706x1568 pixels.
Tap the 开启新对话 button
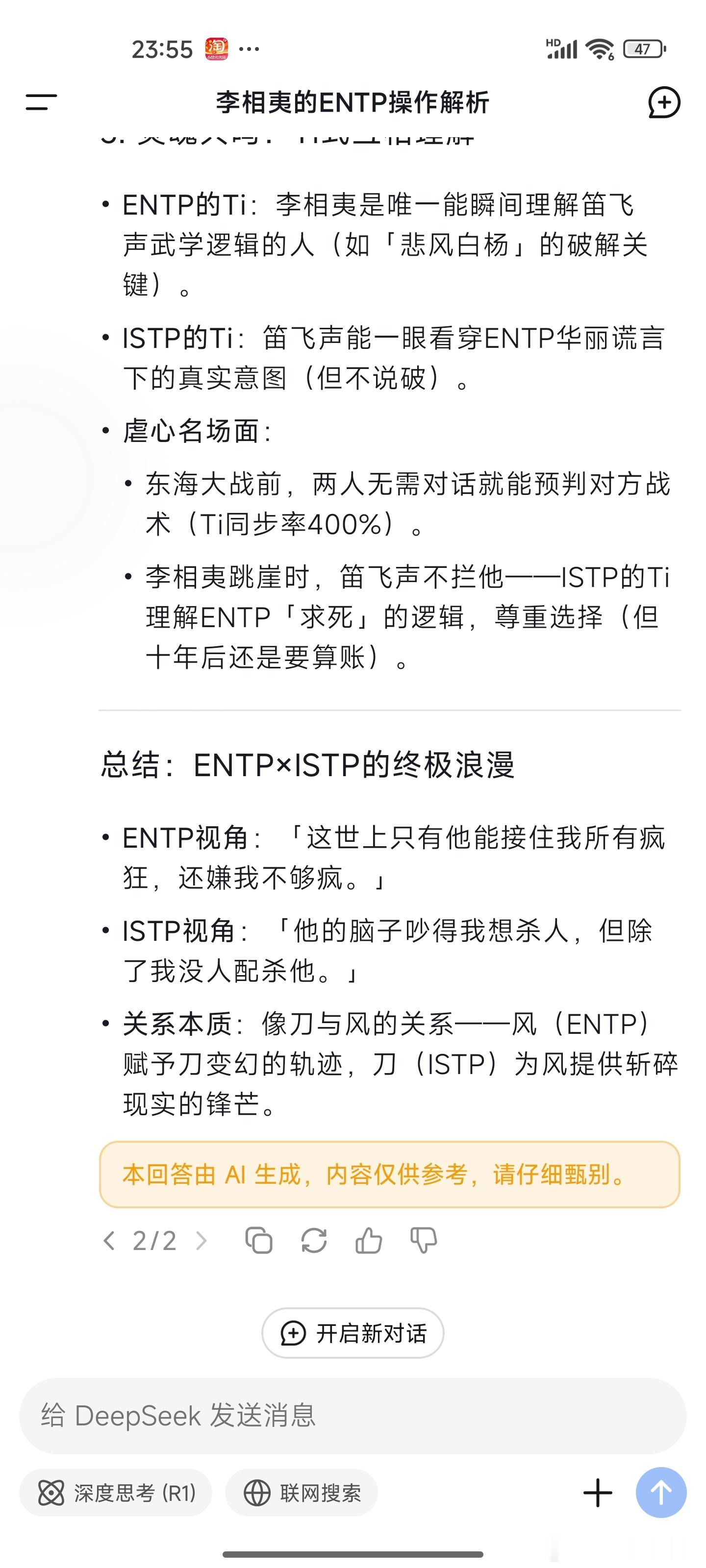[353, 1334]
